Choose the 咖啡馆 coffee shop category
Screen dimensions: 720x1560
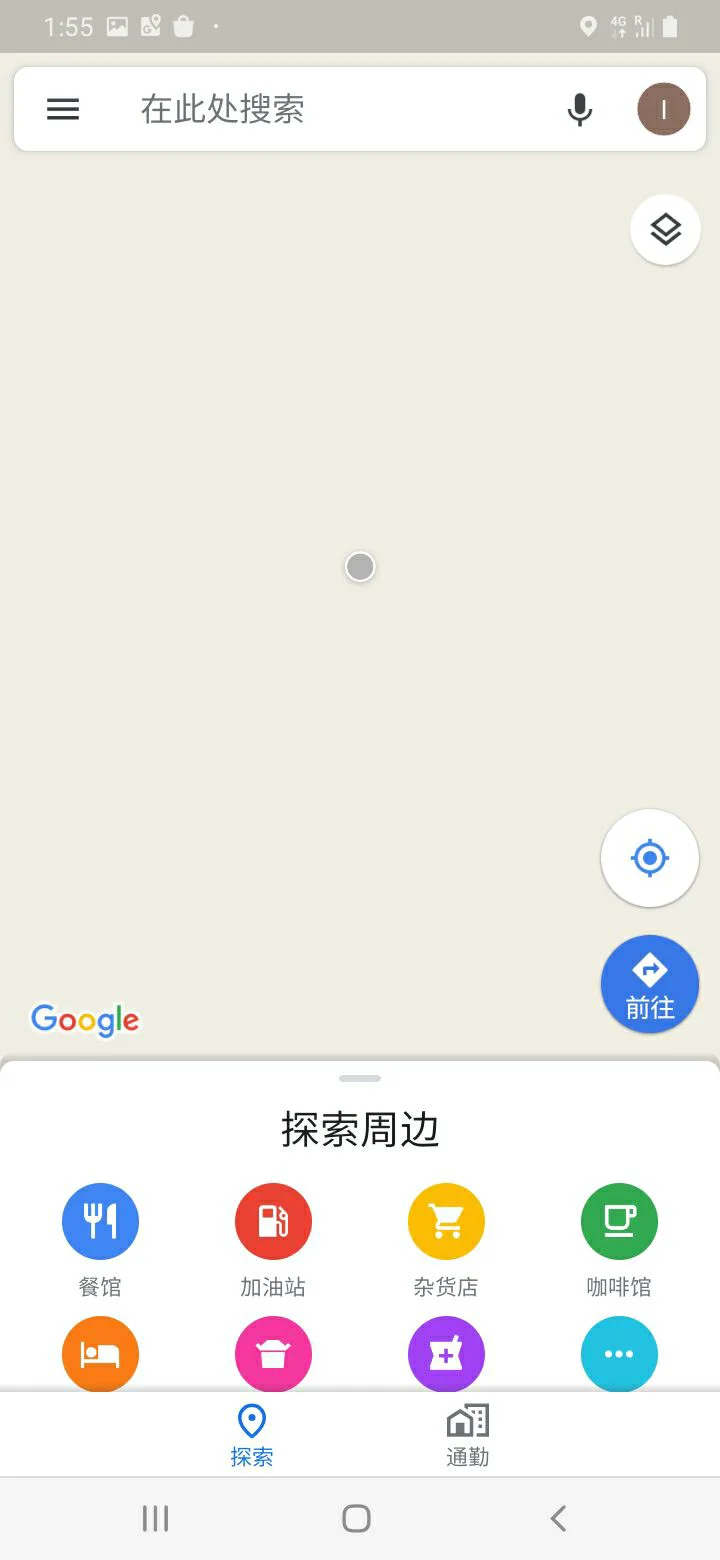[x=619, y=1240]
